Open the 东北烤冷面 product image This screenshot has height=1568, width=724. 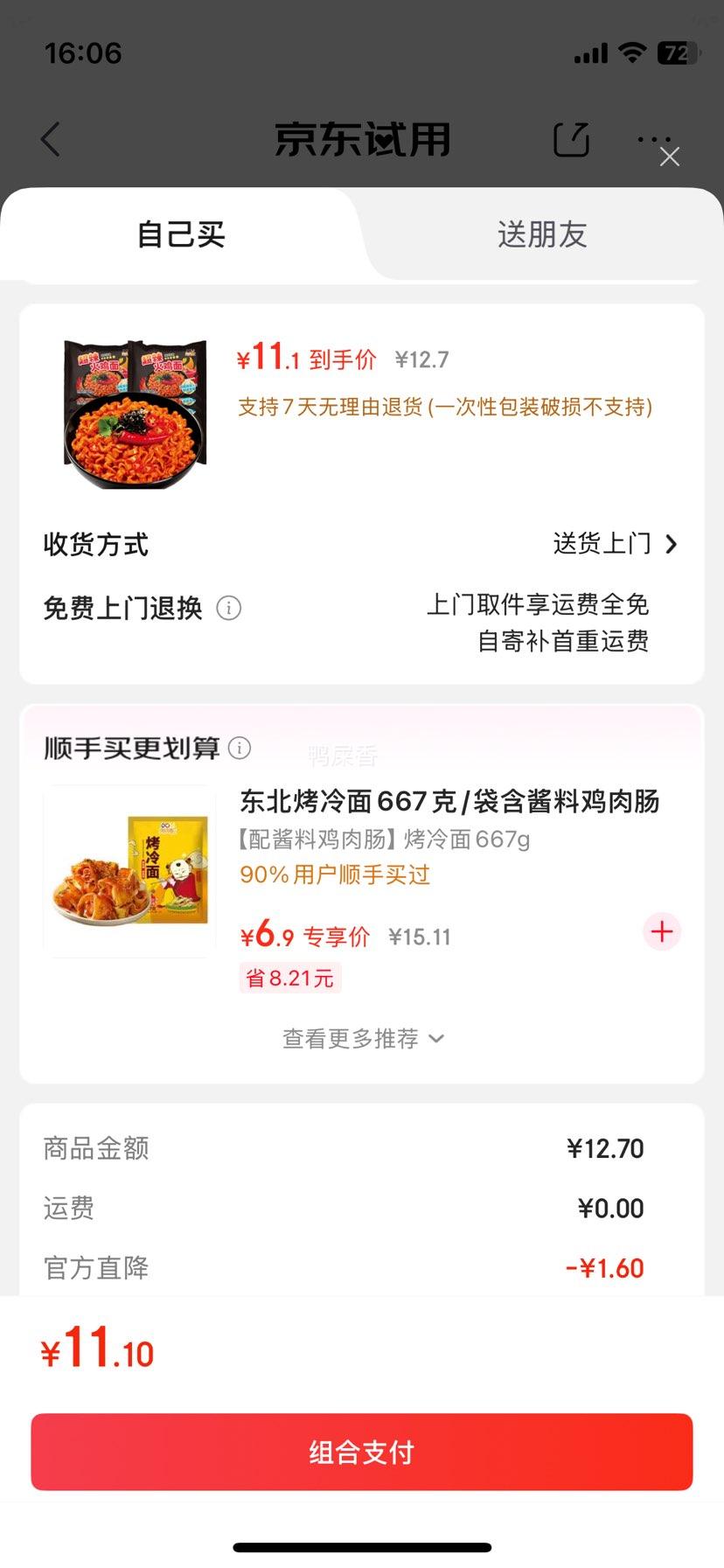tap(130, 870)
